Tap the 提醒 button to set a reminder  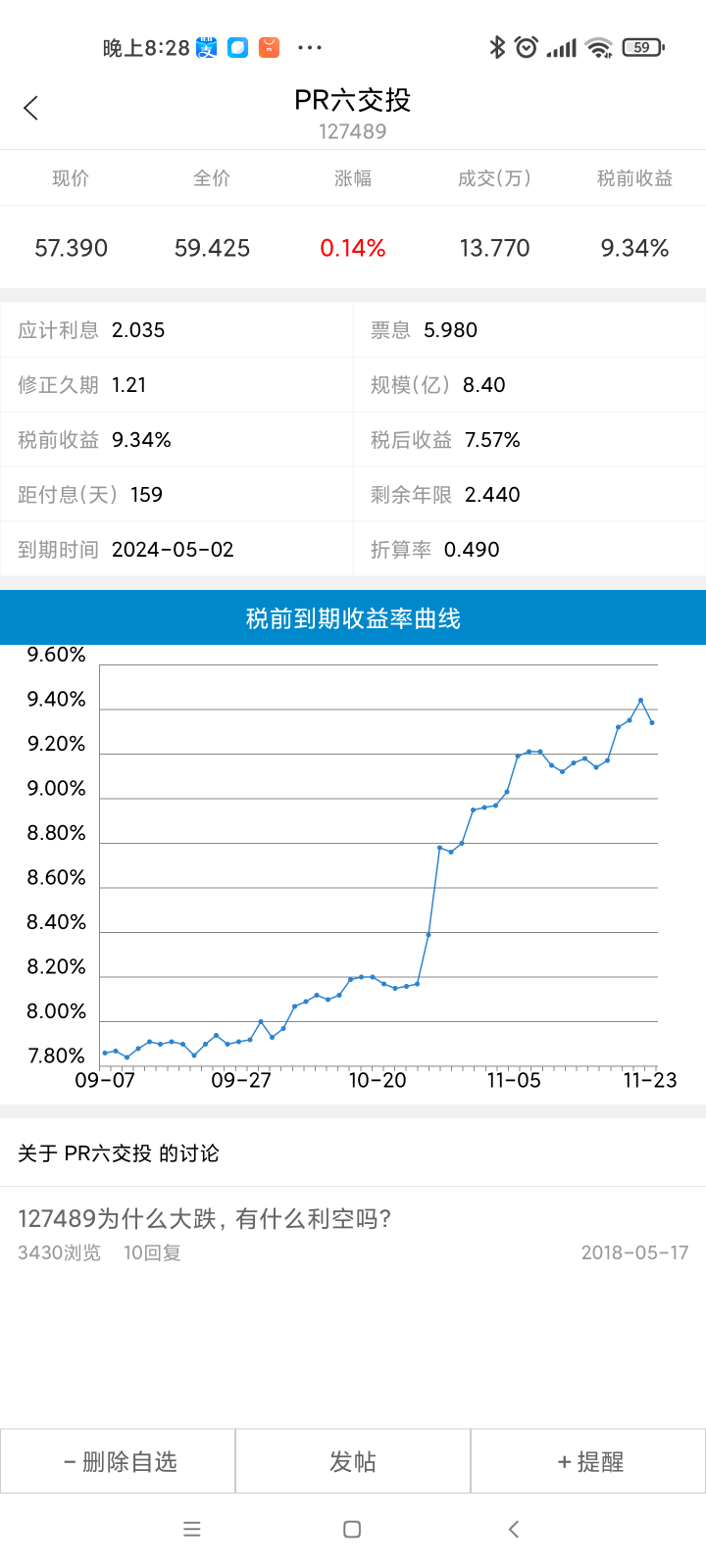pyautogui.click(x=589, y=1461)
